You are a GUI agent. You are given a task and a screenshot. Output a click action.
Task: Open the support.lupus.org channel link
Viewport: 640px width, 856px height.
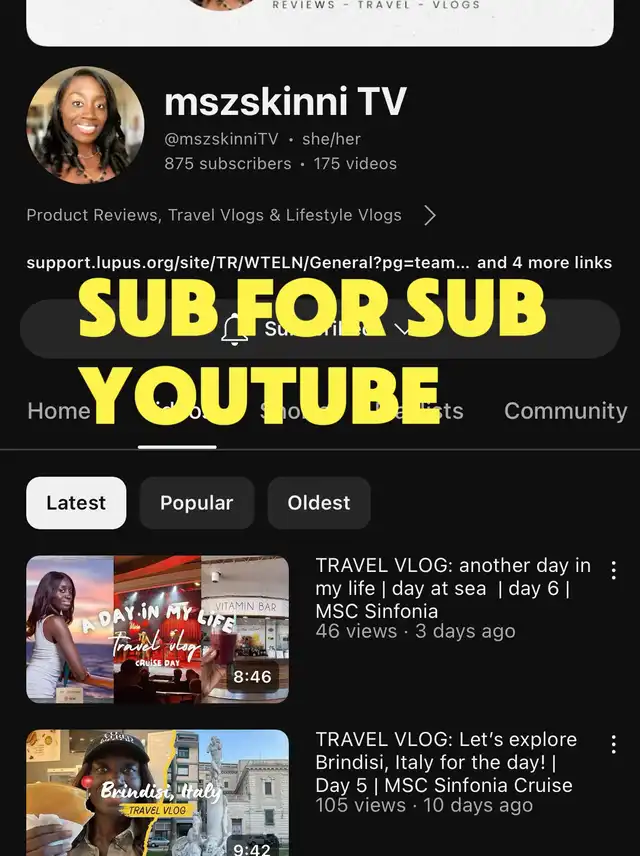[247, 263]
